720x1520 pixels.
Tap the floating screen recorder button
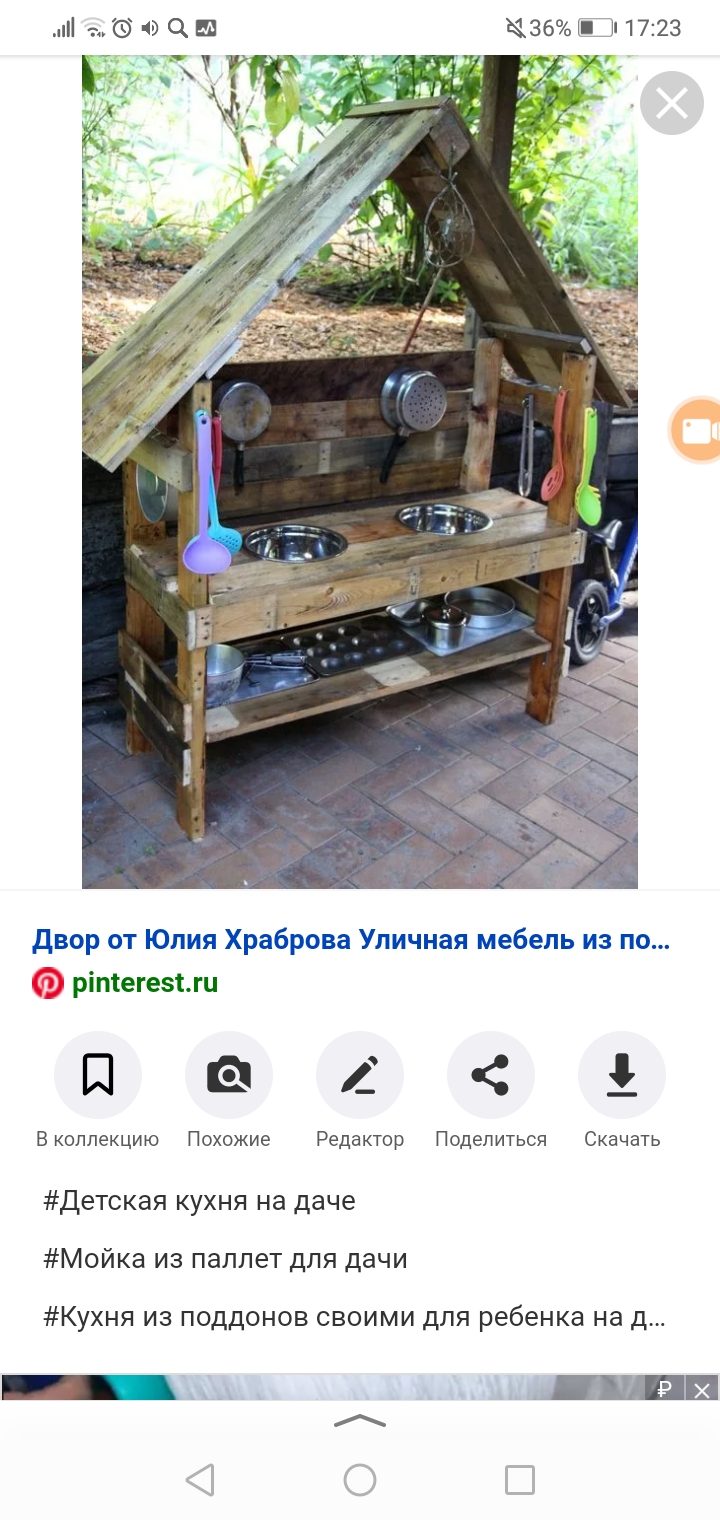click(696, 430)
